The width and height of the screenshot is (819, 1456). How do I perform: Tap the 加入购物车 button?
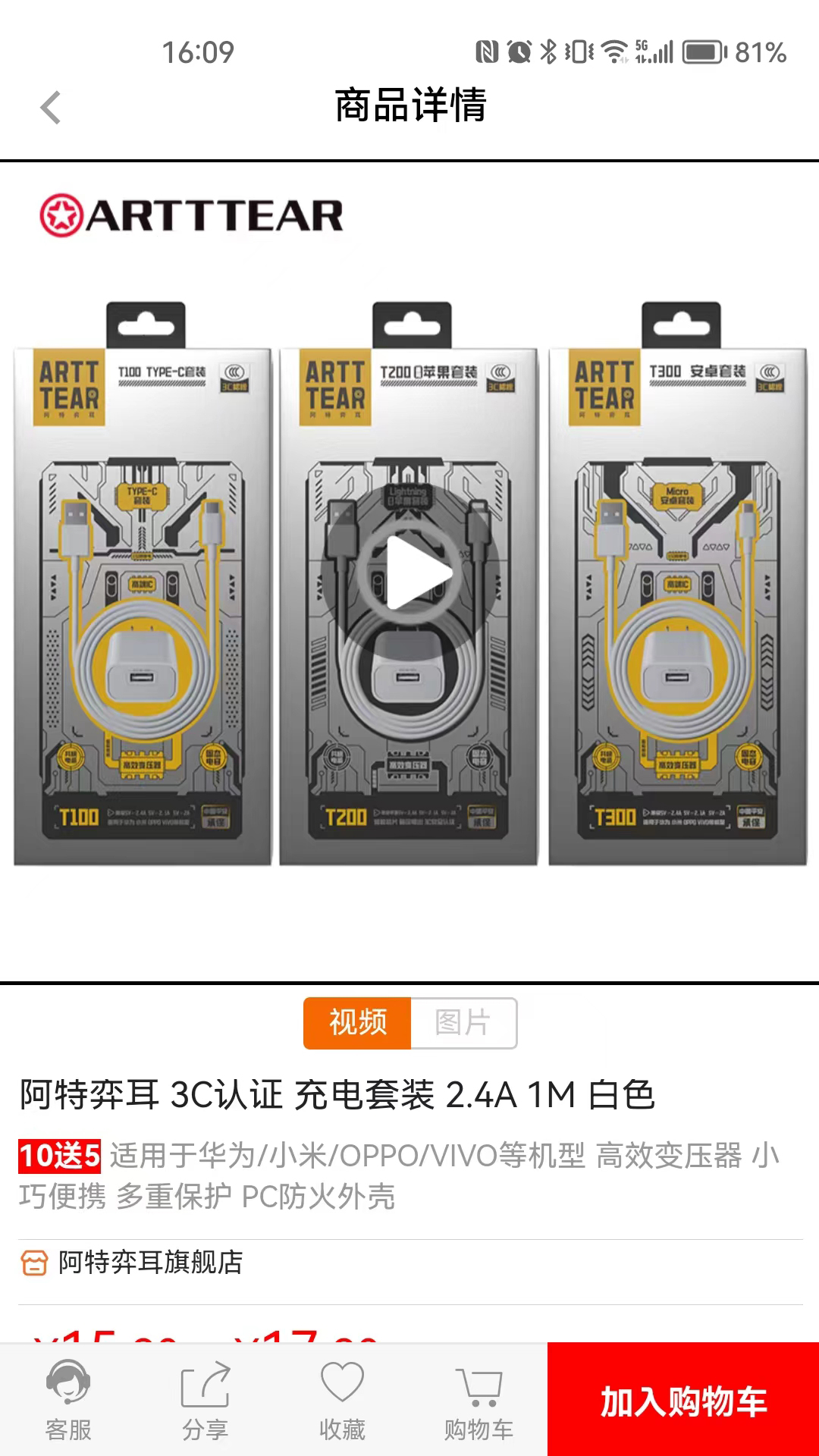[683, 1401]
